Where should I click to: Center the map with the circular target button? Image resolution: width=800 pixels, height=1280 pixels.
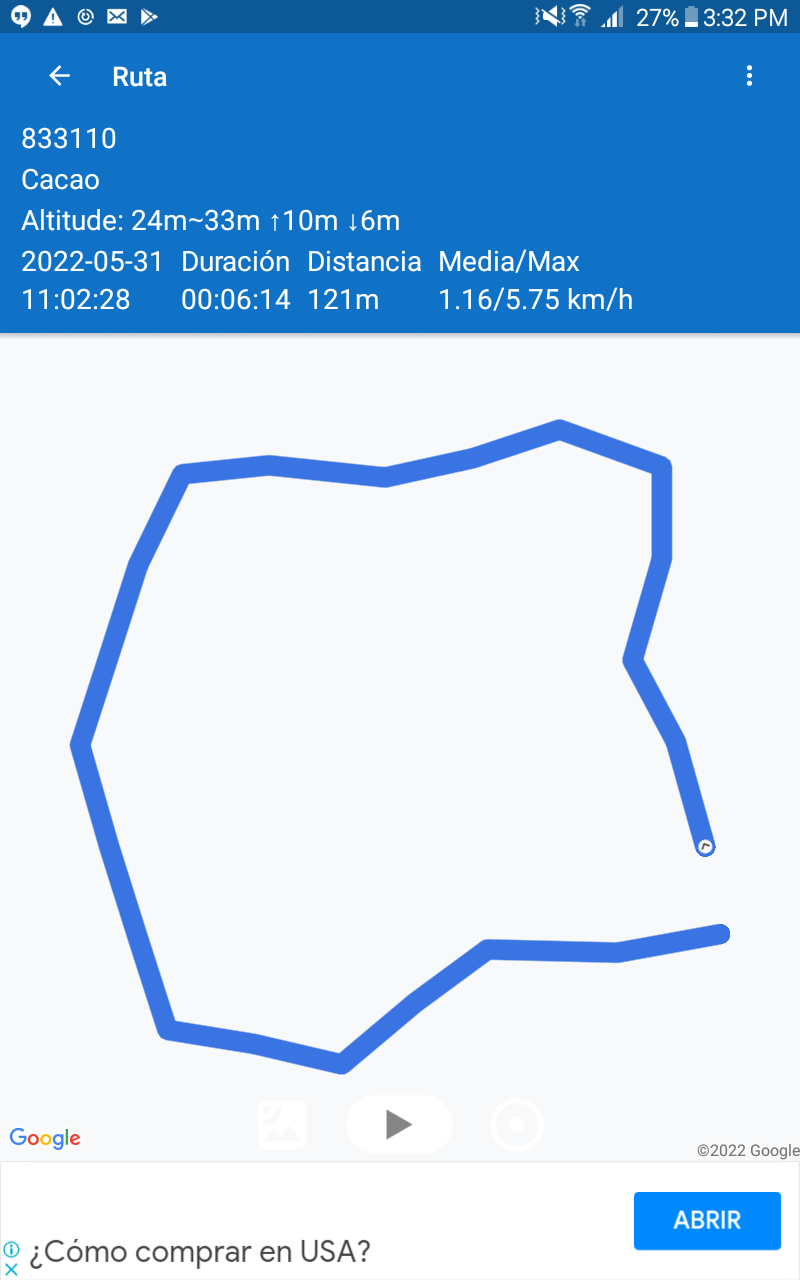[x=517, y=1125]
